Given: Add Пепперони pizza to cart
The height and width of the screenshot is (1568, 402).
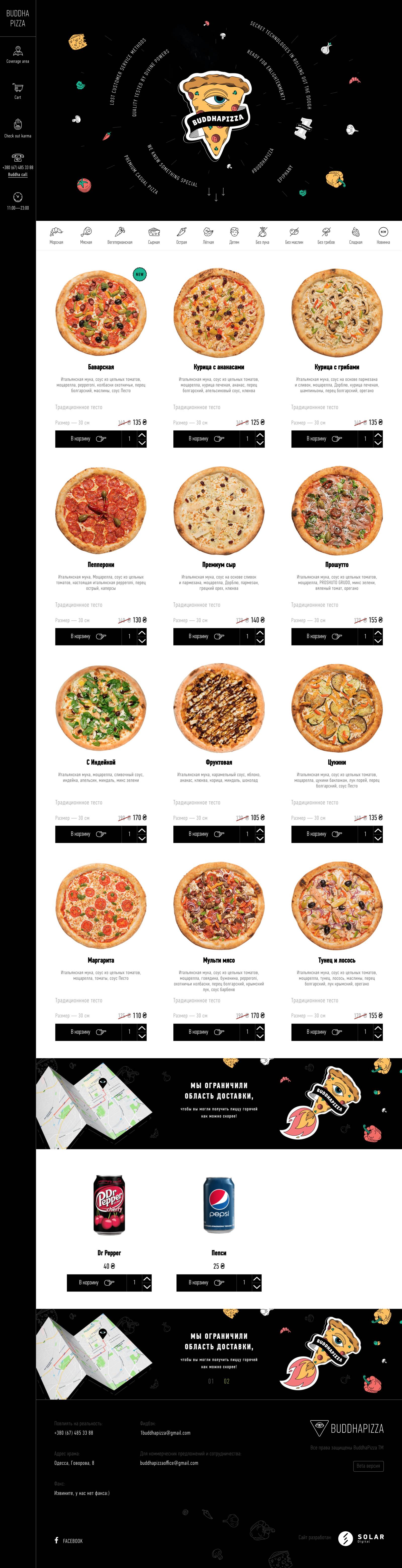Looking at the screenshot, I should pyautogui.click(x=88, y=637).
